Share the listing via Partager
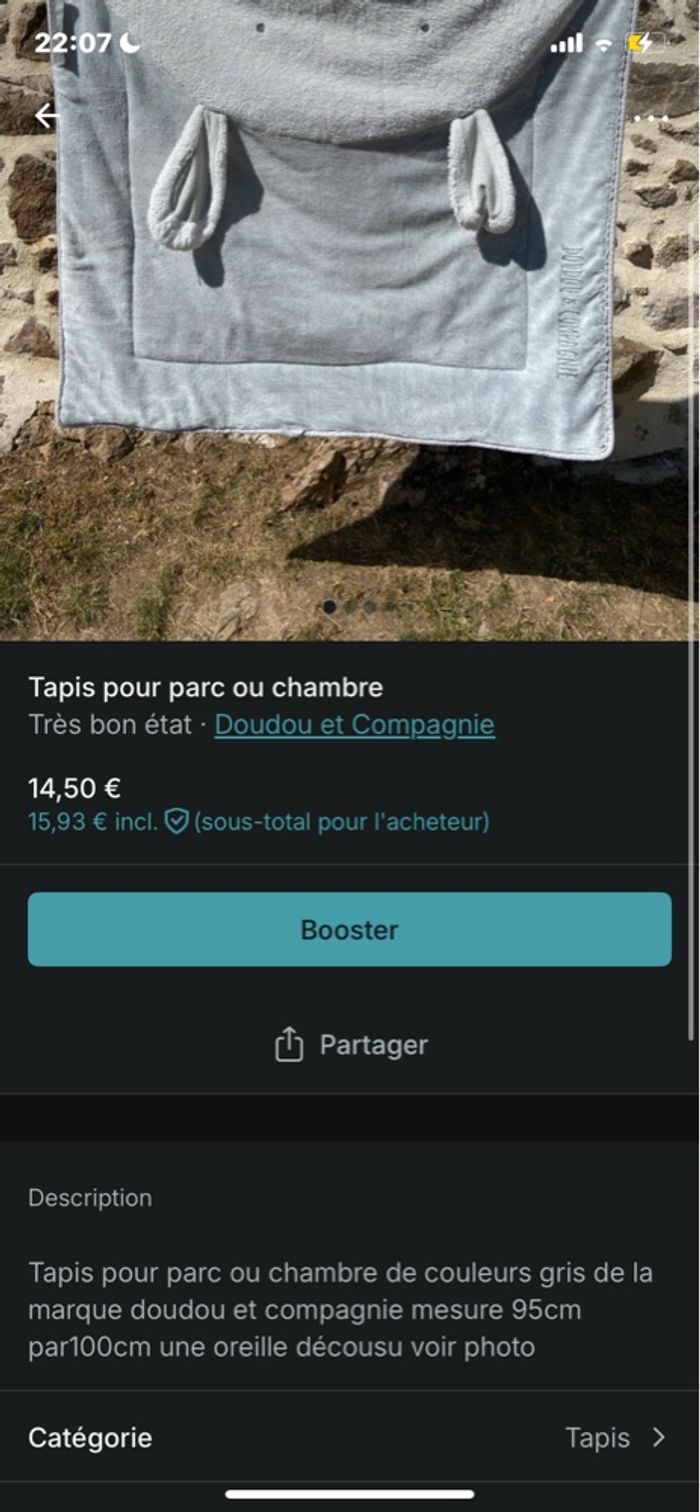Viewport: 700px width, 1512px height. (x=349, y=1045)
